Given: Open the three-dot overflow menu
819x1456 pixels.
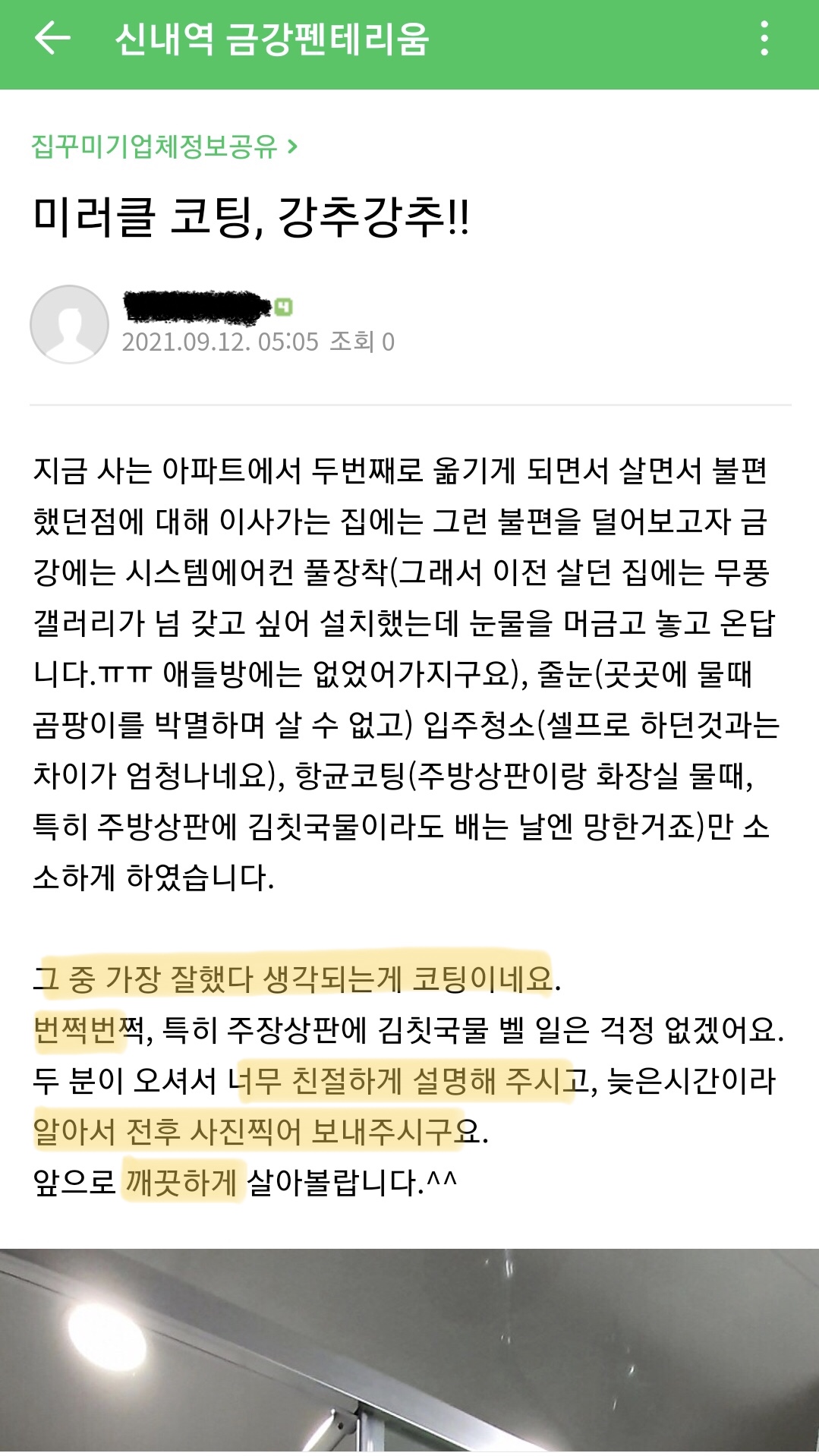Looking at the screenshot, I should pyautogui.click(x=764, y=38).
